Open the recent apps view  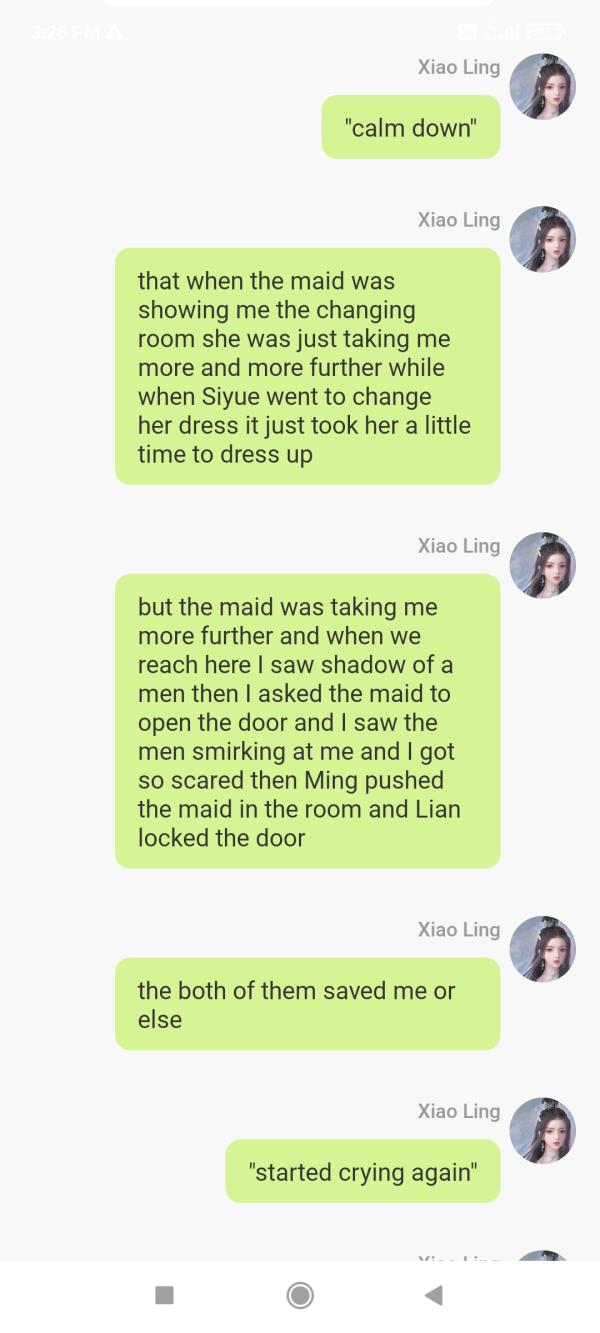pos(165,1295)
